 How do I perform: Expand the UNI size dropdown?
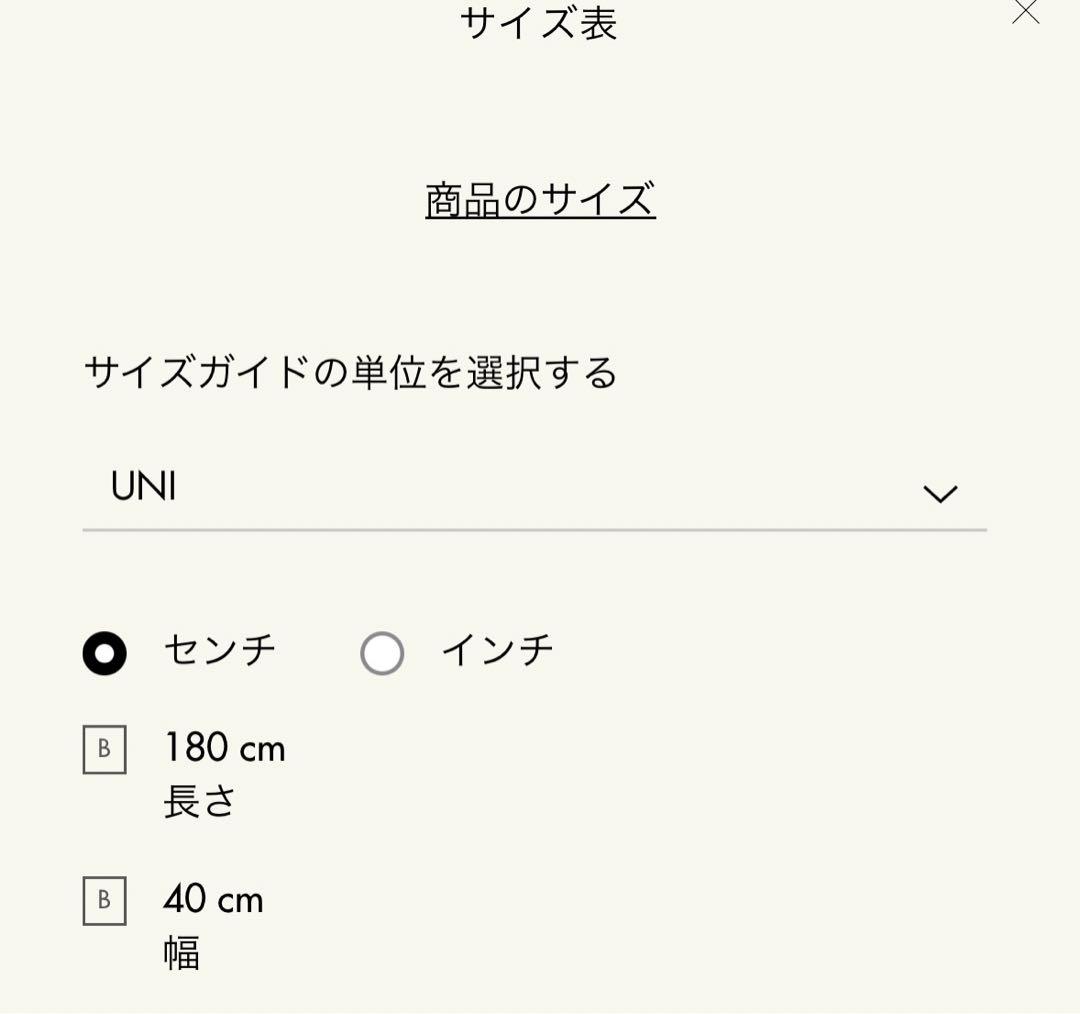[534, 490]
